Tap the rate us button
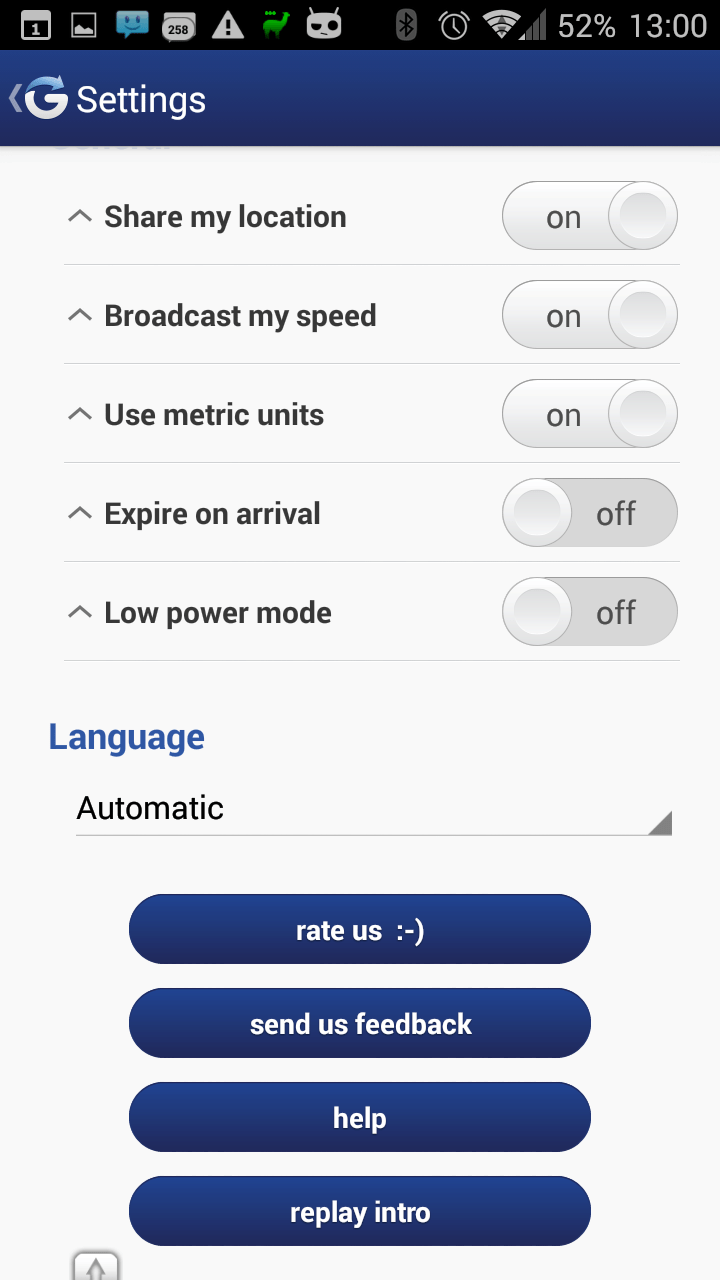Viewport: 720px width, 1280px height. (360, 930)
